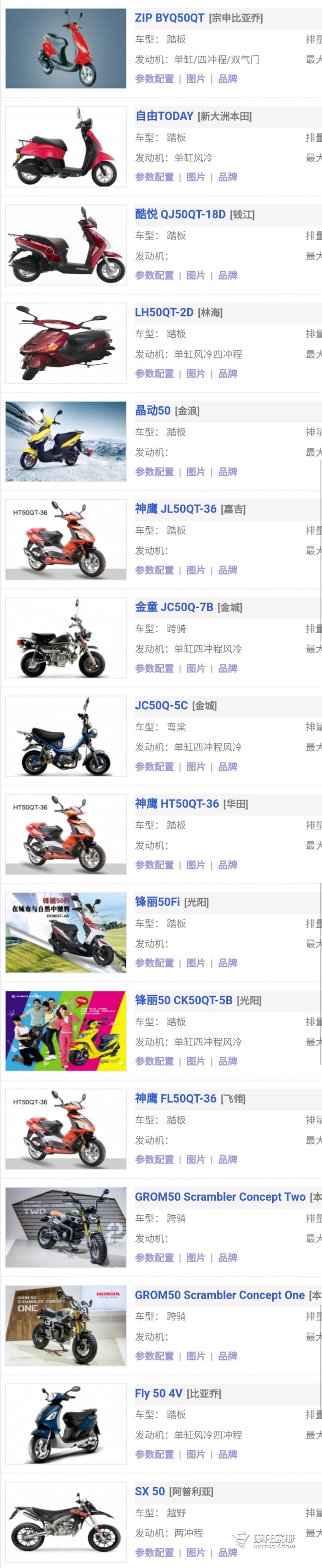Screen dimensions: 322x1568
Task: Open the 晶动50 title link
Action: [152, 410]
